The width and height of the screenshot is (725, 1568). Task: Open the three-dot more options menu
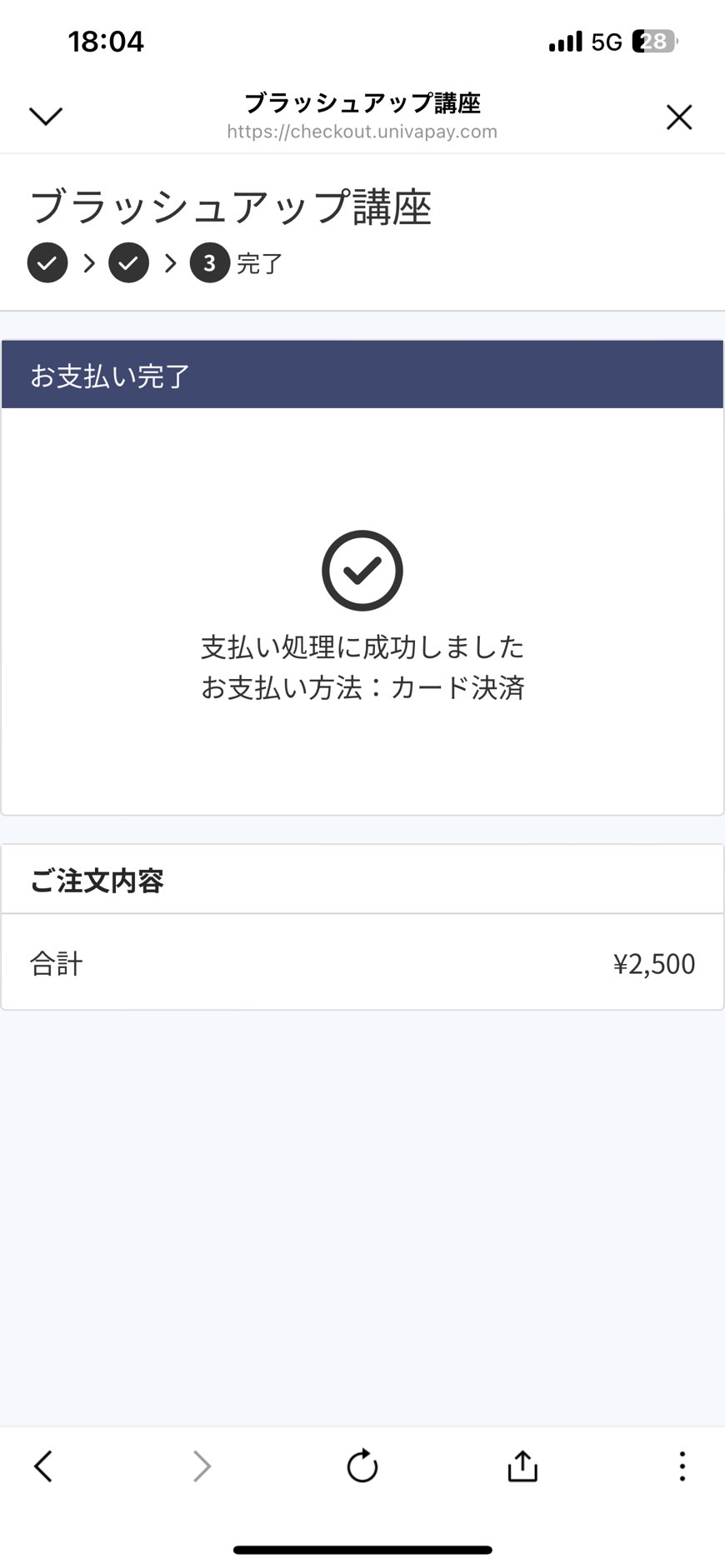682,1466
